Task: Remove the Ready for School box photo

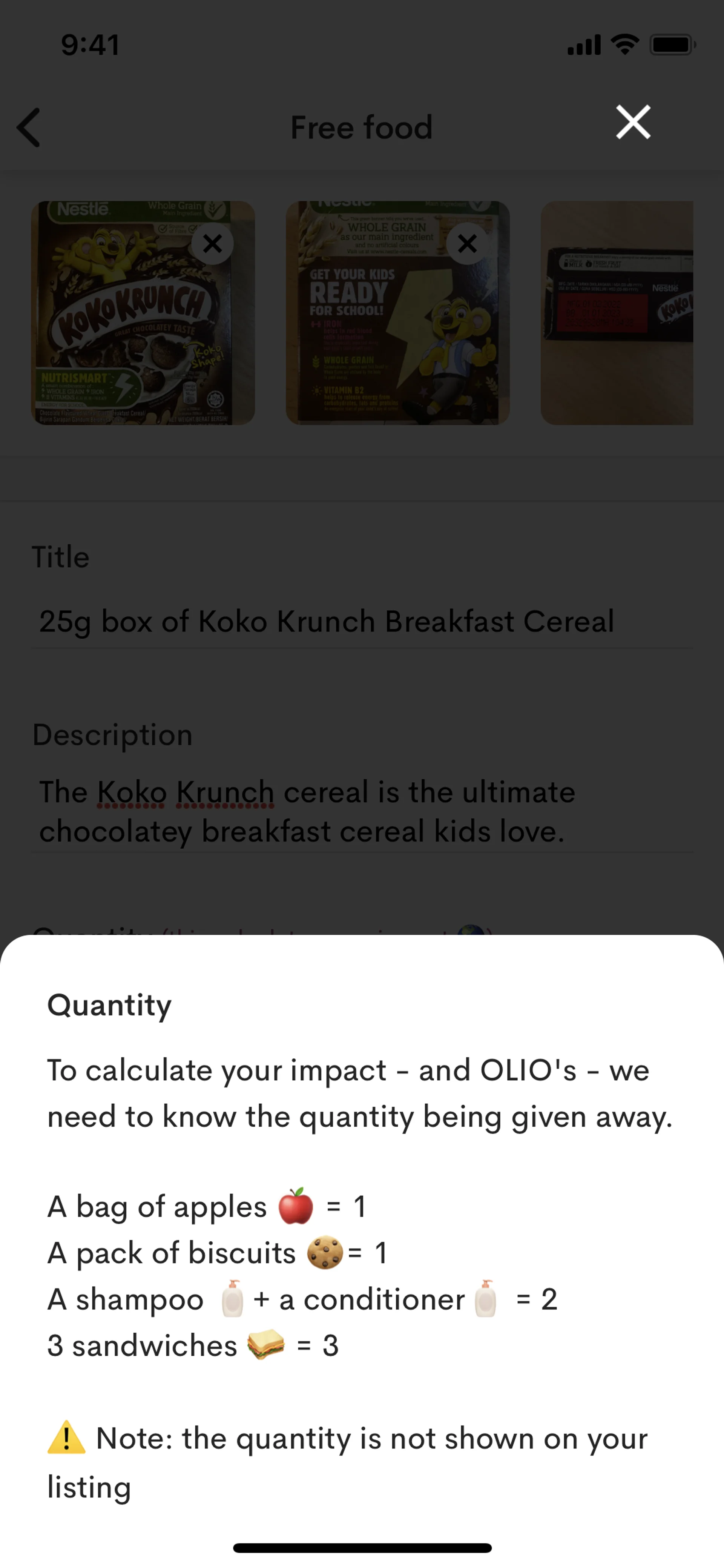Action: [x=467, y=243]
